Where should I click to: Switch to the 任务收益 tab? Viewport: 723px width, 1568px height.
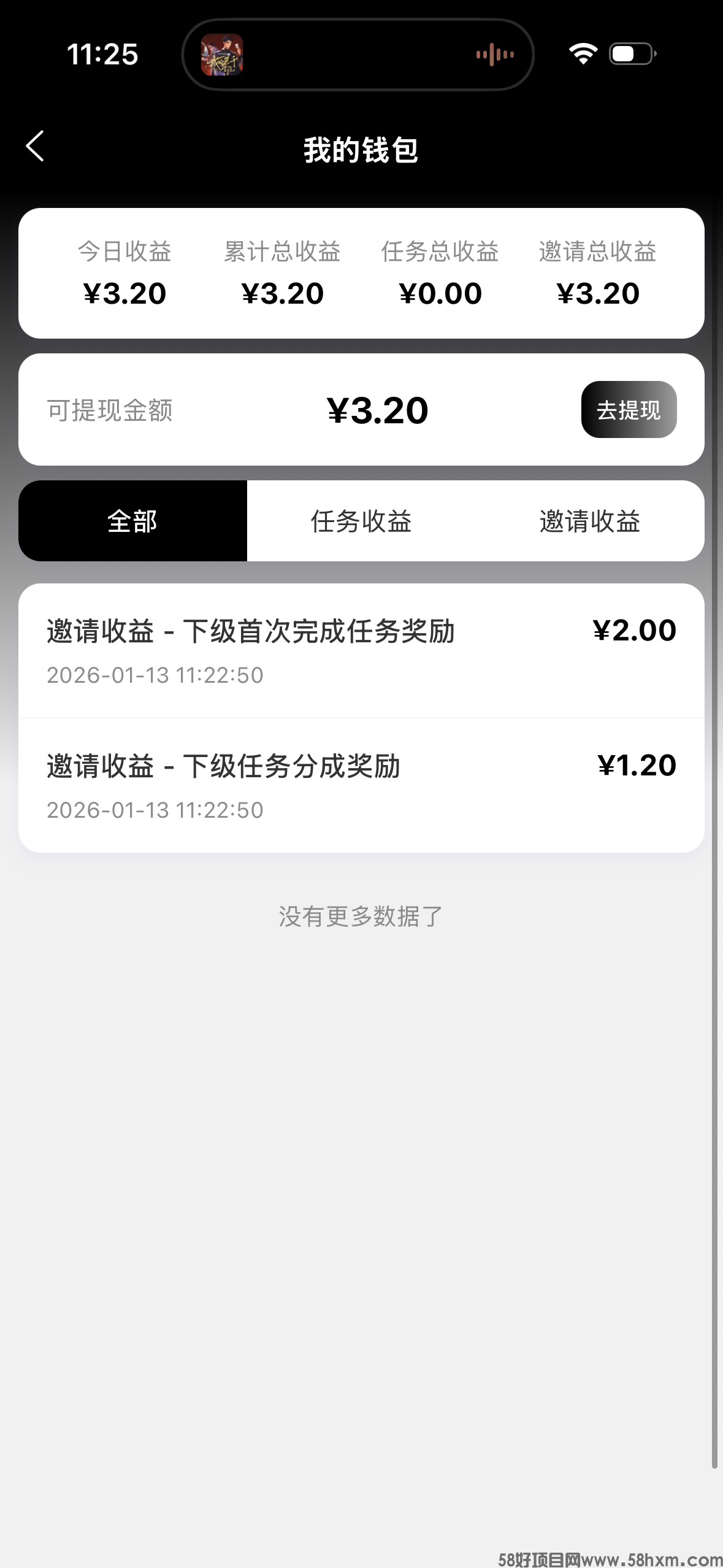click(x=361, y=521)
